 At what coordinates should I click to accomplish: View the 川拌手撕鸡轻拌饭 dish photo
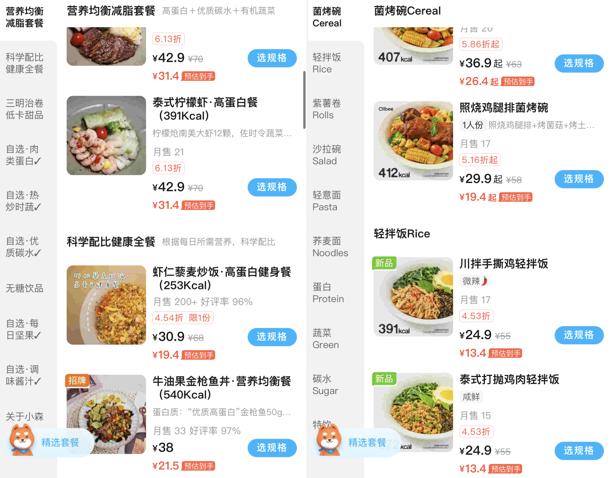(x=413, y=297)
